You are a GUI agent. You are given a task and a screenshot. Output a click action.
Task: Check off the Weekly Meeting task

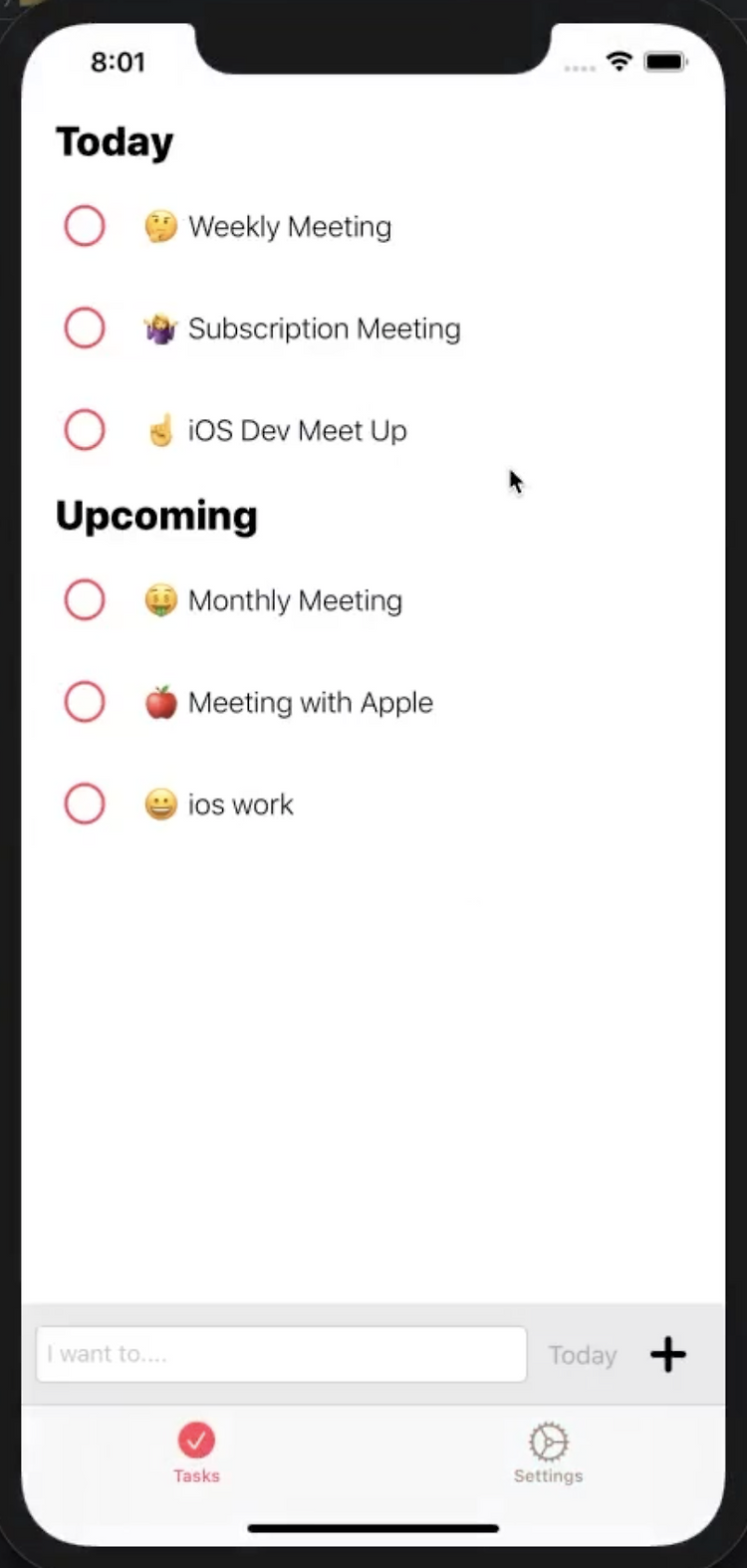click(85, 226)
